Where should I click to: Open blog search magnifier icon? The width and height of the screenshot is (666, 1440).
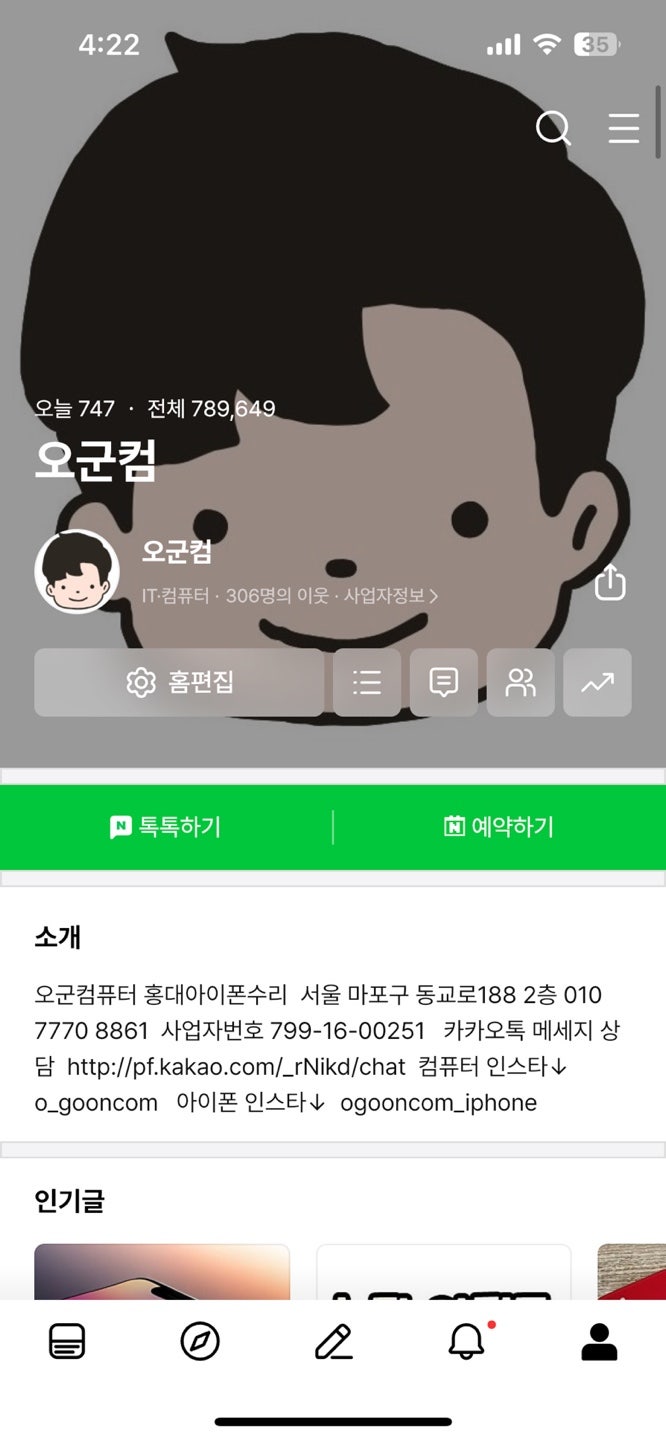coord(553,128)
